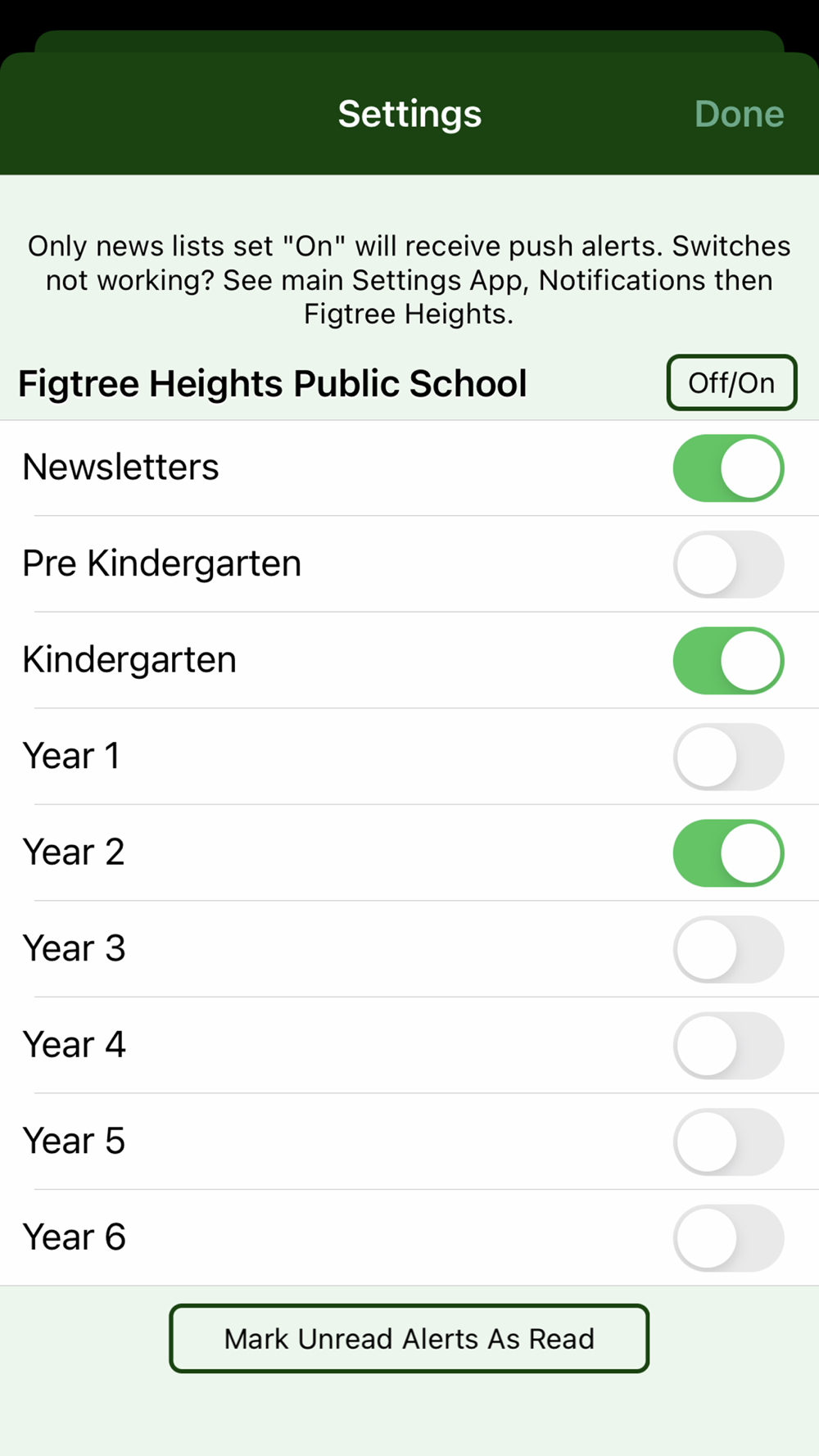
Task: Tap Done to close Settings
Action: (739, 114)
